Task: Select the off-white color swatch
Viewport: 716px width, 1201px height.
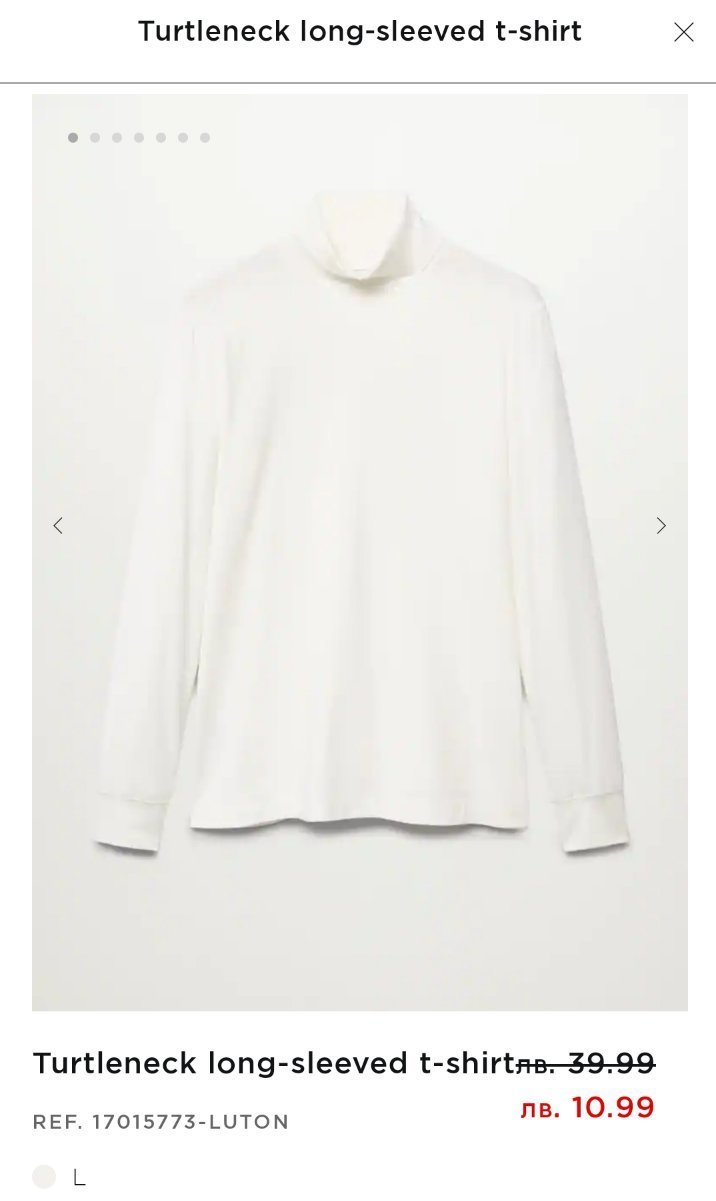Action: [44, 1177]
